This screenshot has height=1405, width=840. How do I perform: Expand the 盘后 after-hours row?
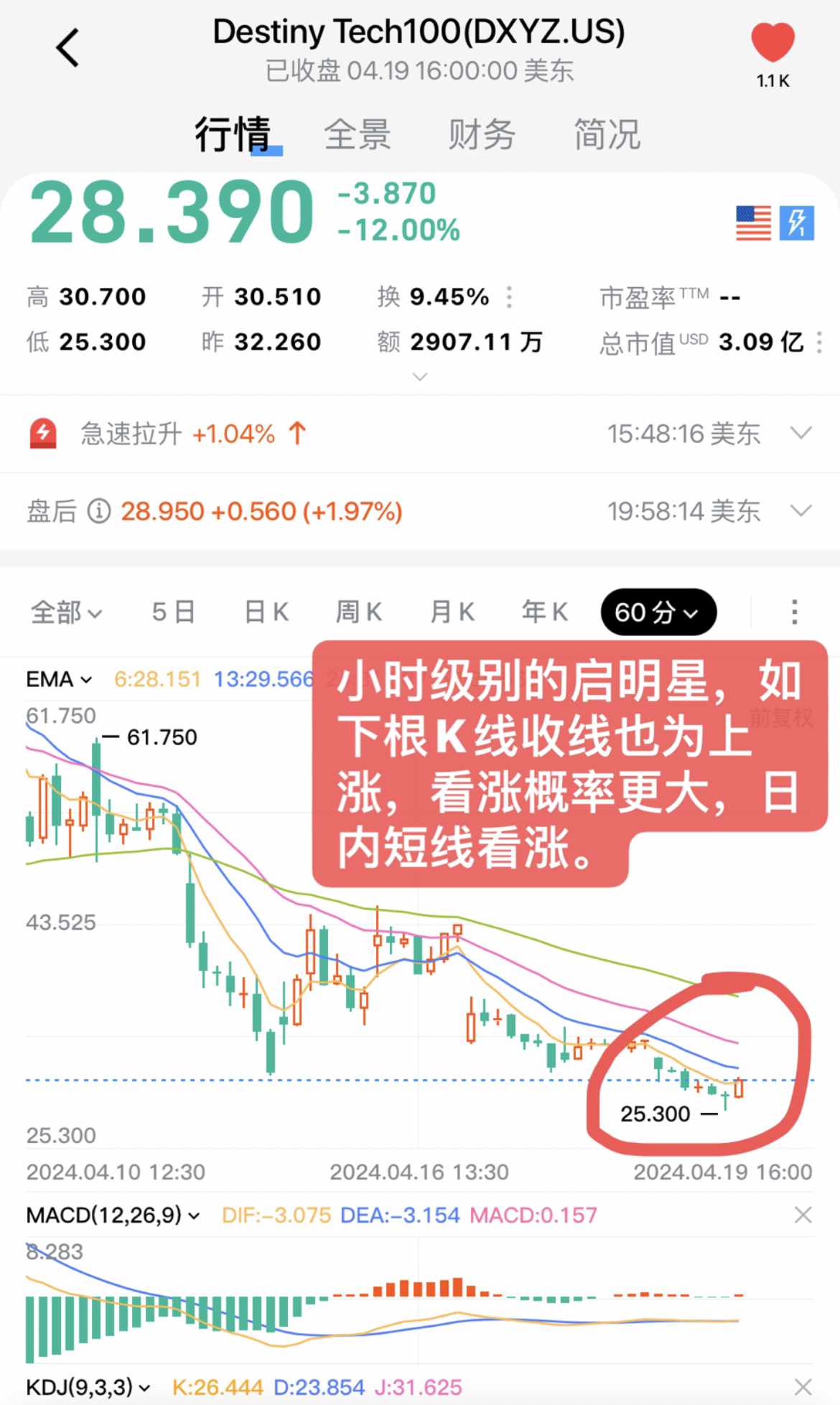coord(801,510)
